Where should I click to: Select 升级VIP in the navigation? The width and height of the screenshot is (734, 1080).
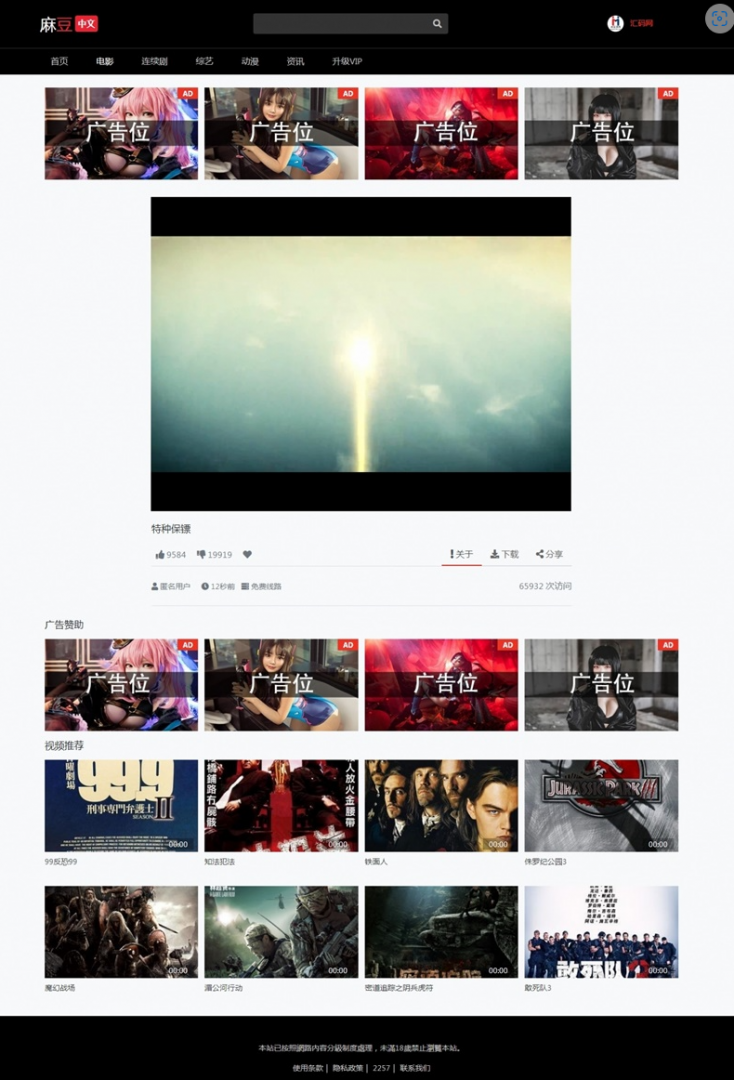347,61
